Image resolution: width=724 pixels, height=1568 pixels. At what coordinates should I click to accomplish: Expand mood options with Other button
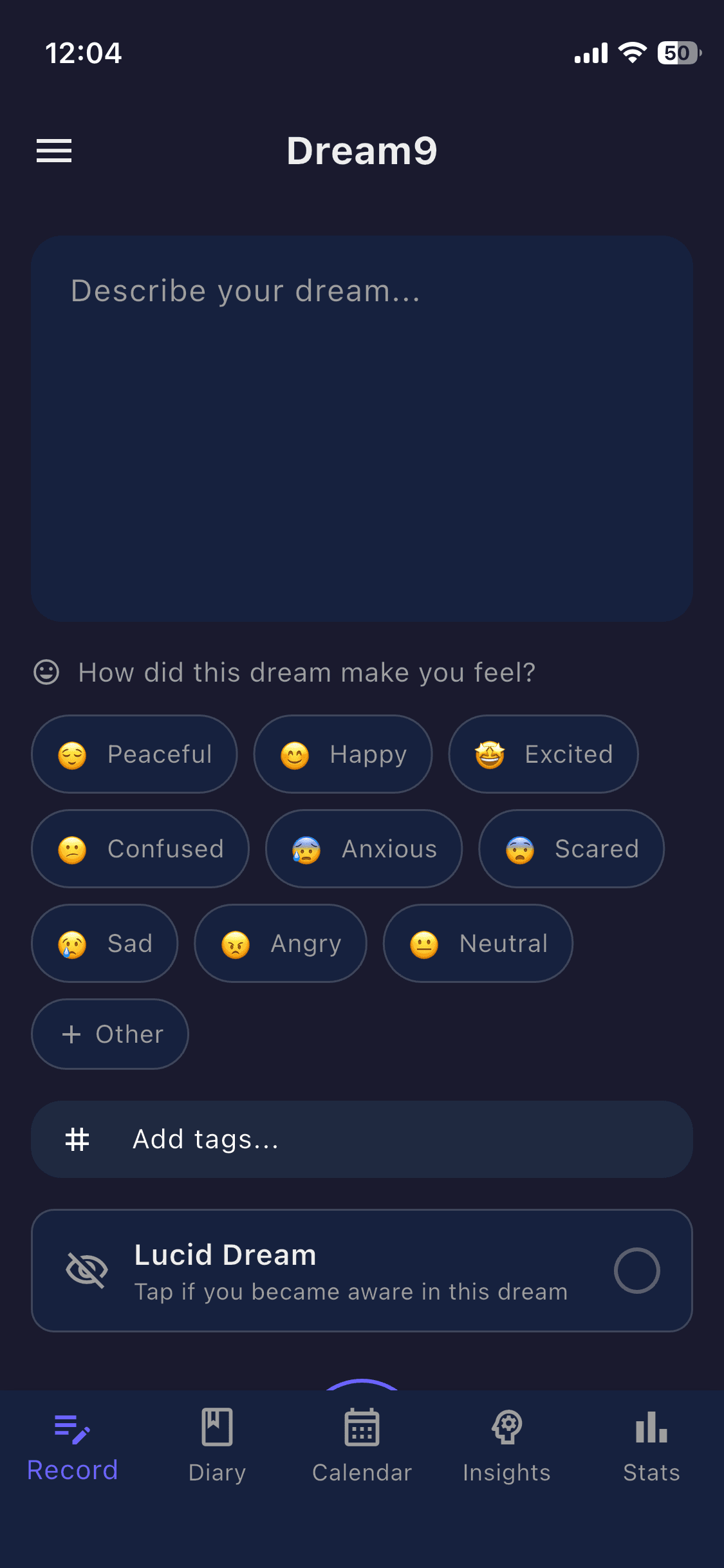click(x=109, y=1033)
